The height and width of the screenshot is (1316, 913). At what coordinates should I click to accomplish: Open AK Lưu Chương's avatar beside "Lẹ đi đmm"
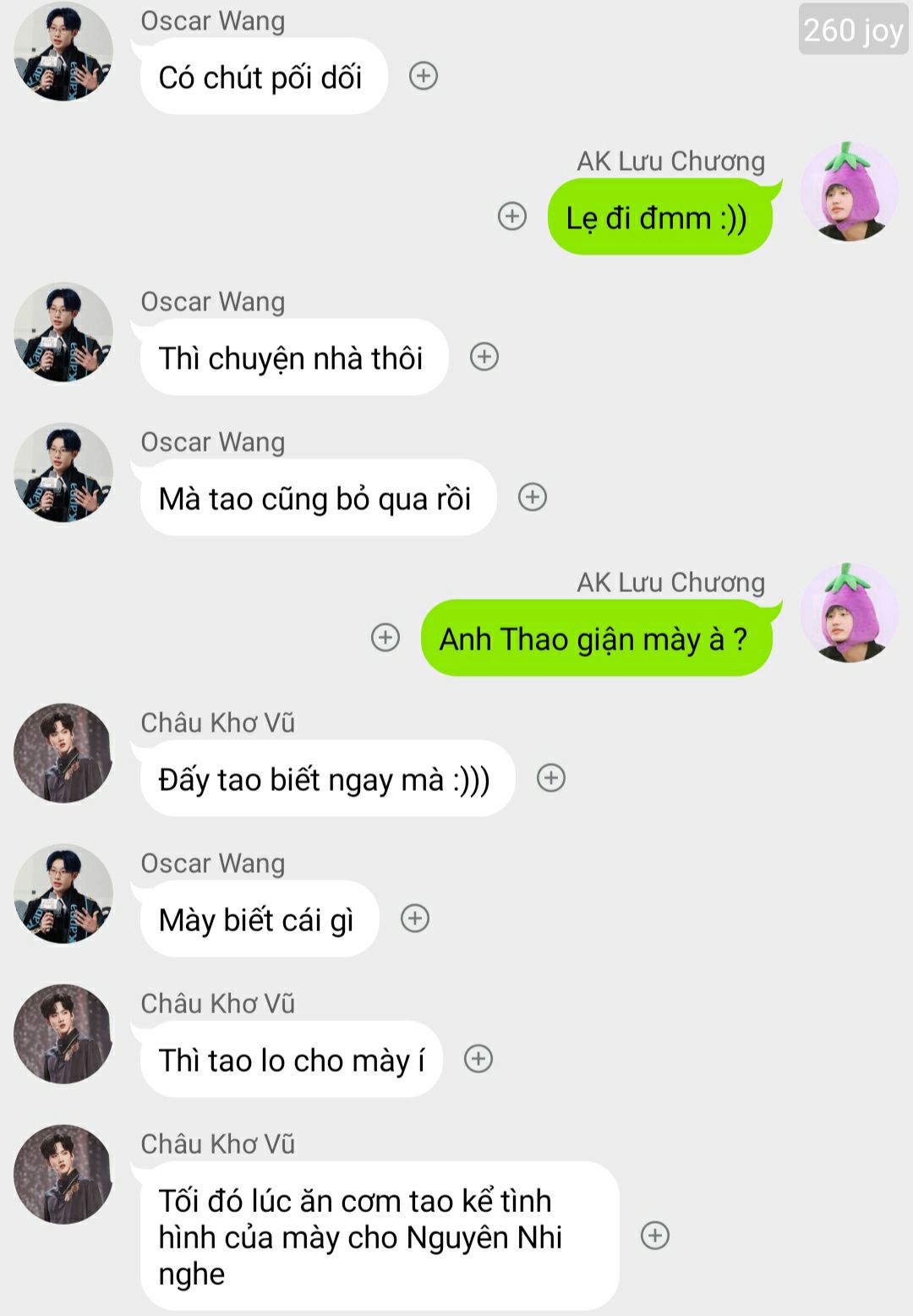[849, 193]
